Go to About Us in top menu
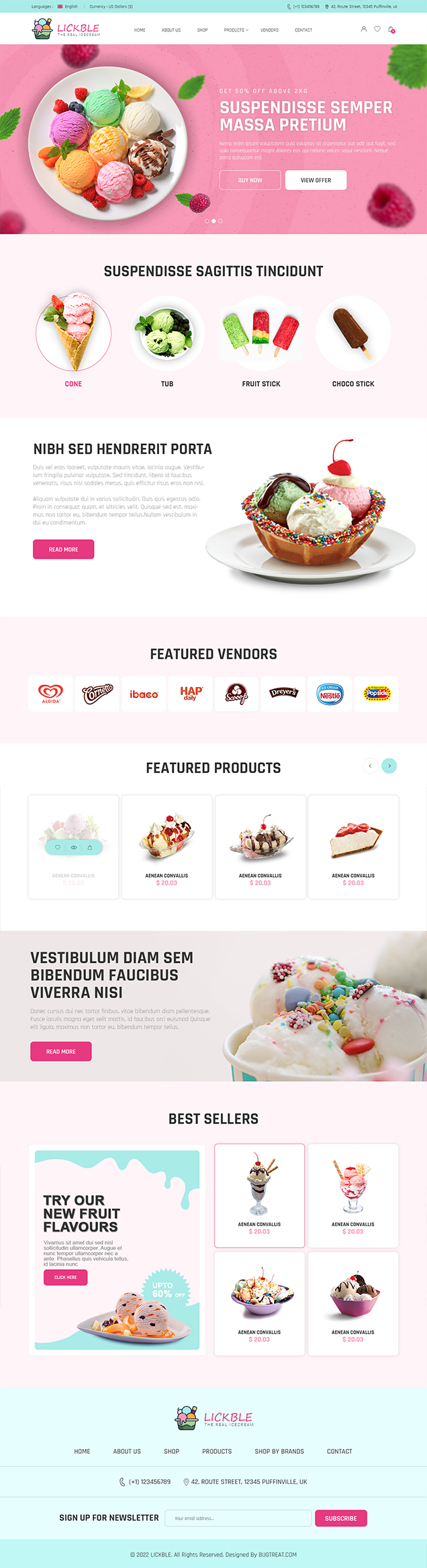 [x=171, y=30]
